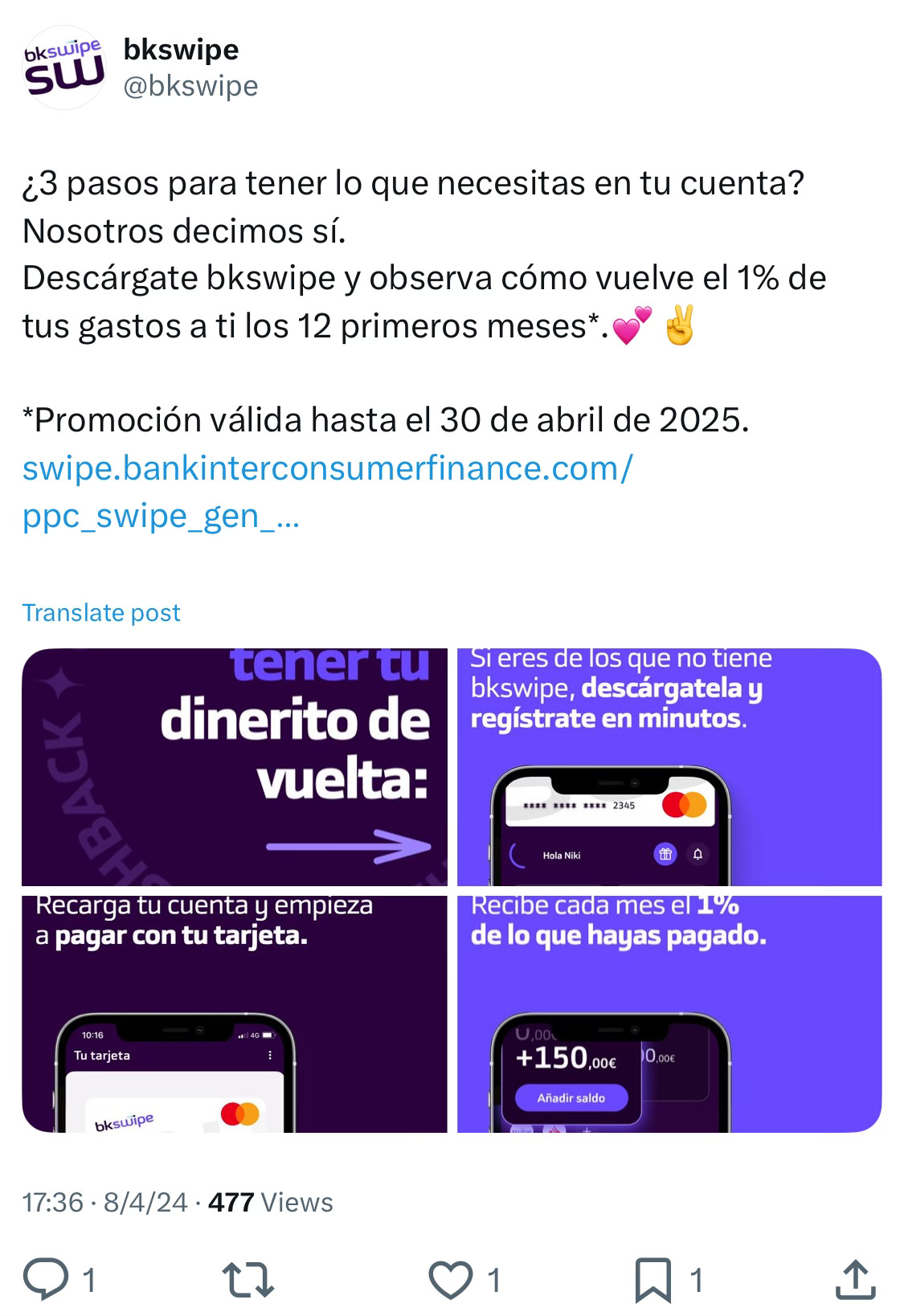
Task: Share the bkswipe post
Action: coord(855,1279)
